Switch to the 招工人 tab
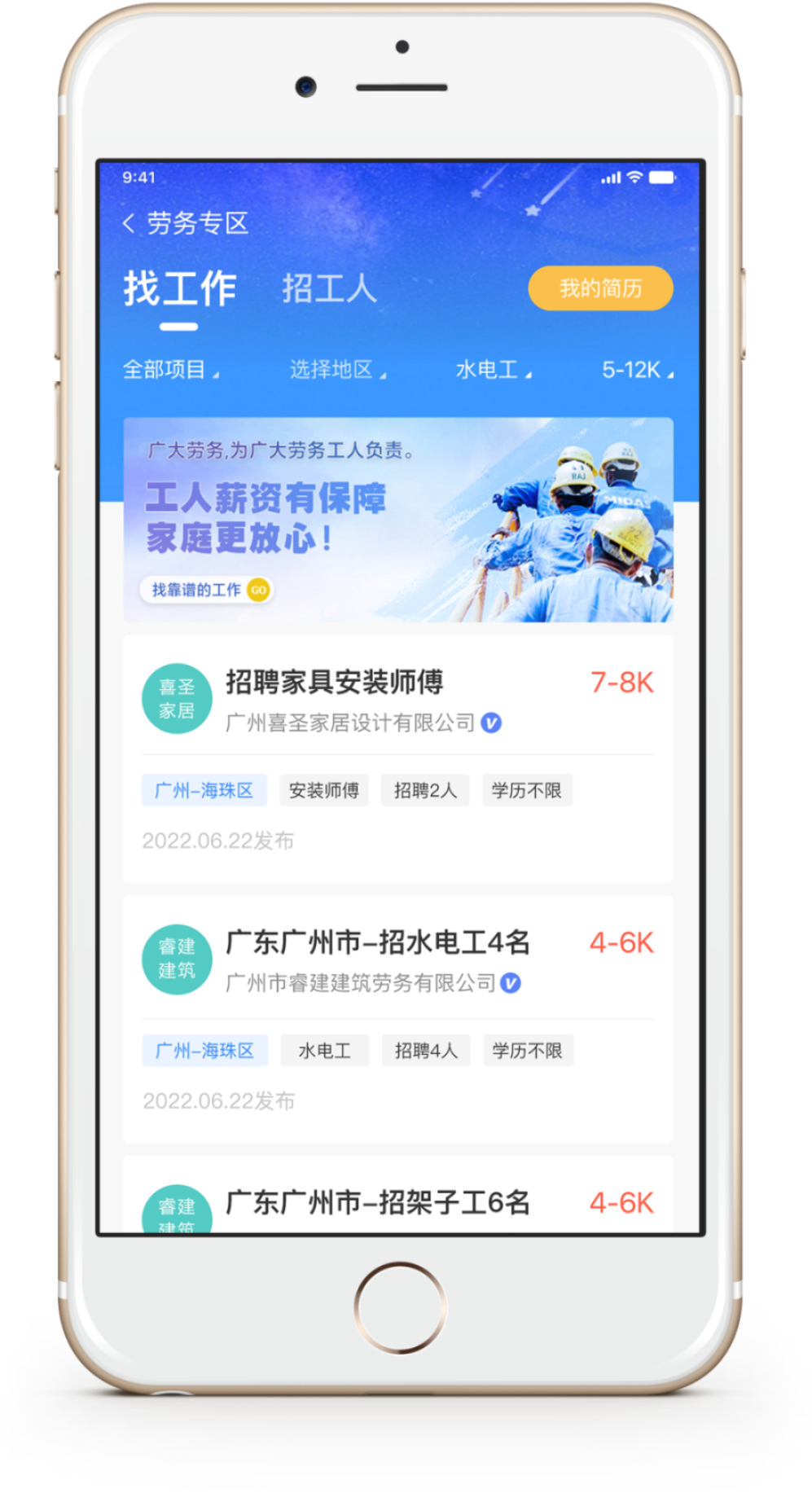This screenshot has height=1493, width=812. coord(329,289)
